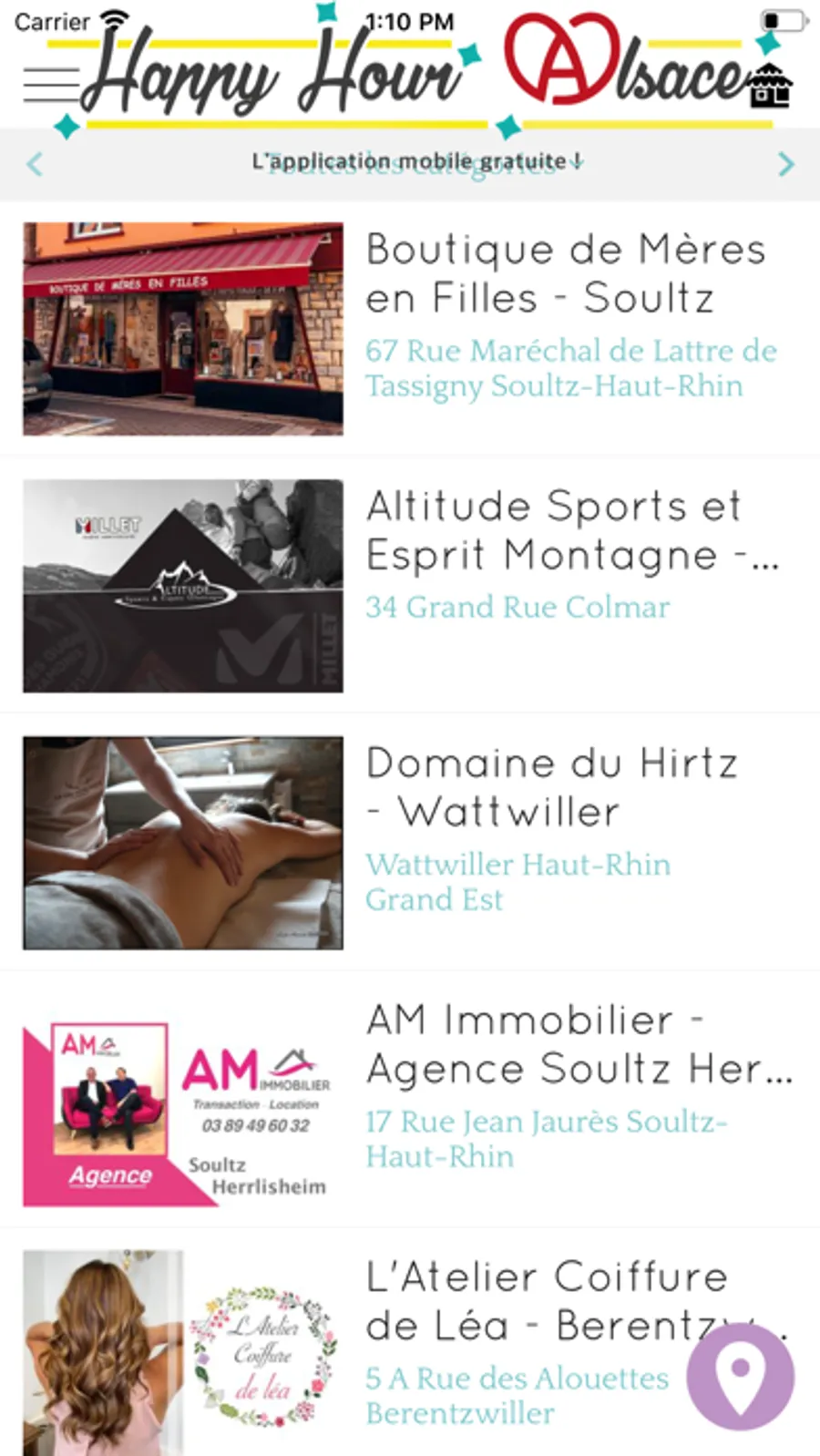Go to the next banner with right arrow
Image resolution: width=820 pixels, height=1456 pixels.
point(785,164)
